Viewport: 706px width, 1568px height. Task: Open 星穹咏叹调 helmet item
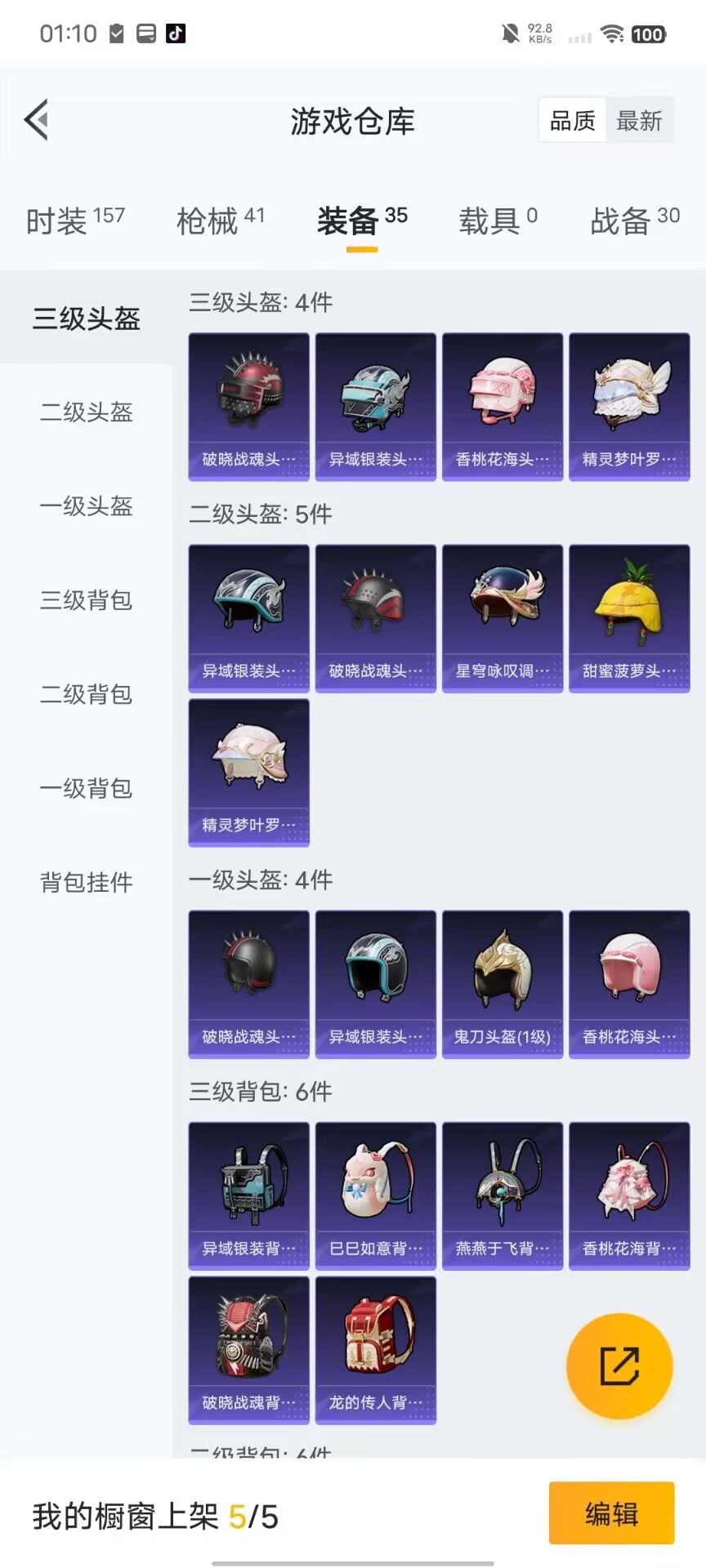click(503, 618)
